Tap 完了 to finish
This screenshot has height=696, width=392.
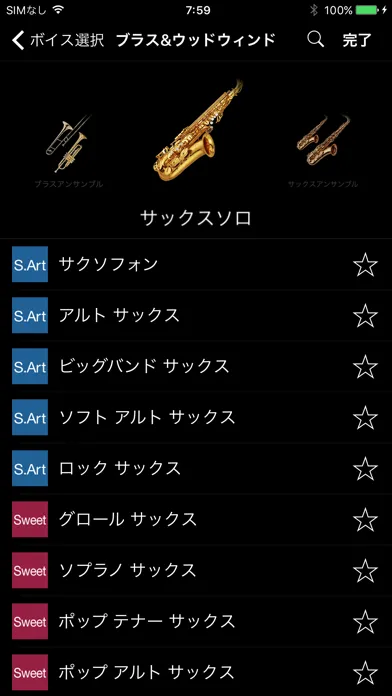click(356, 40)
